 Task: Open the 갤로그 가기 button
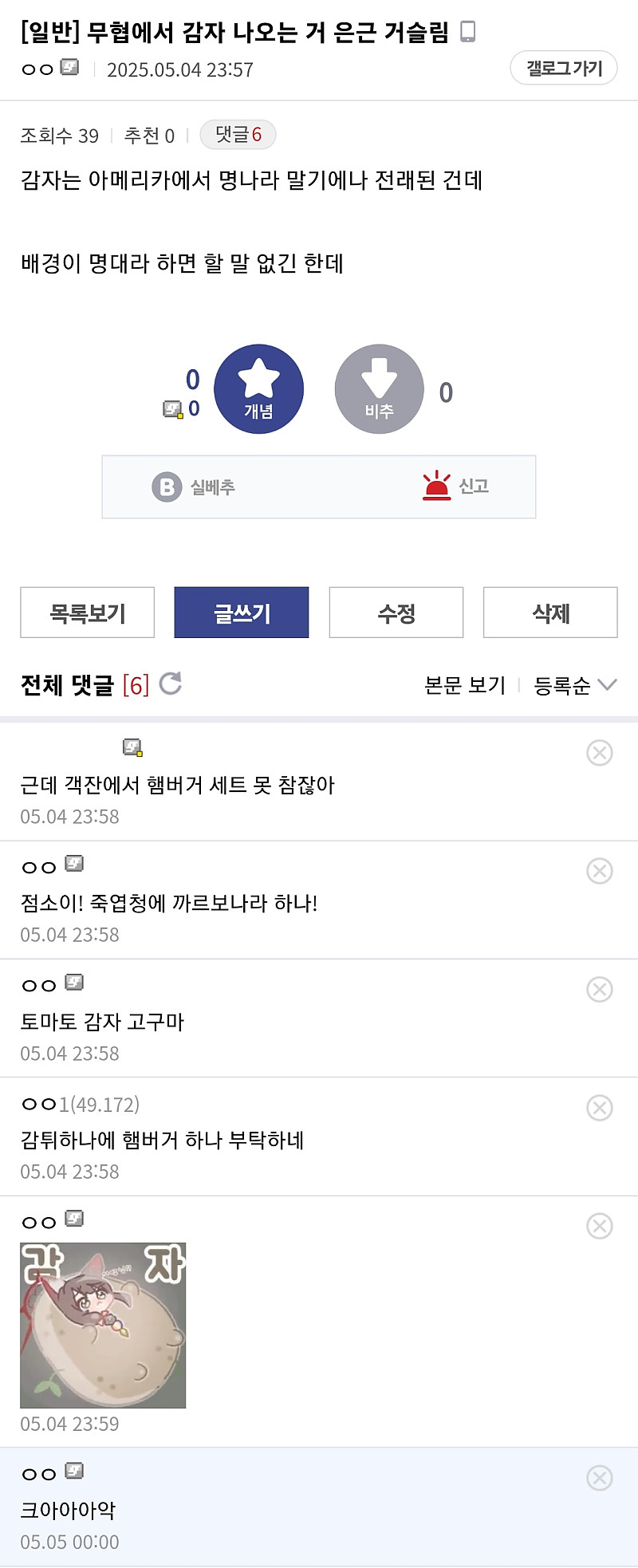[563, 69]
